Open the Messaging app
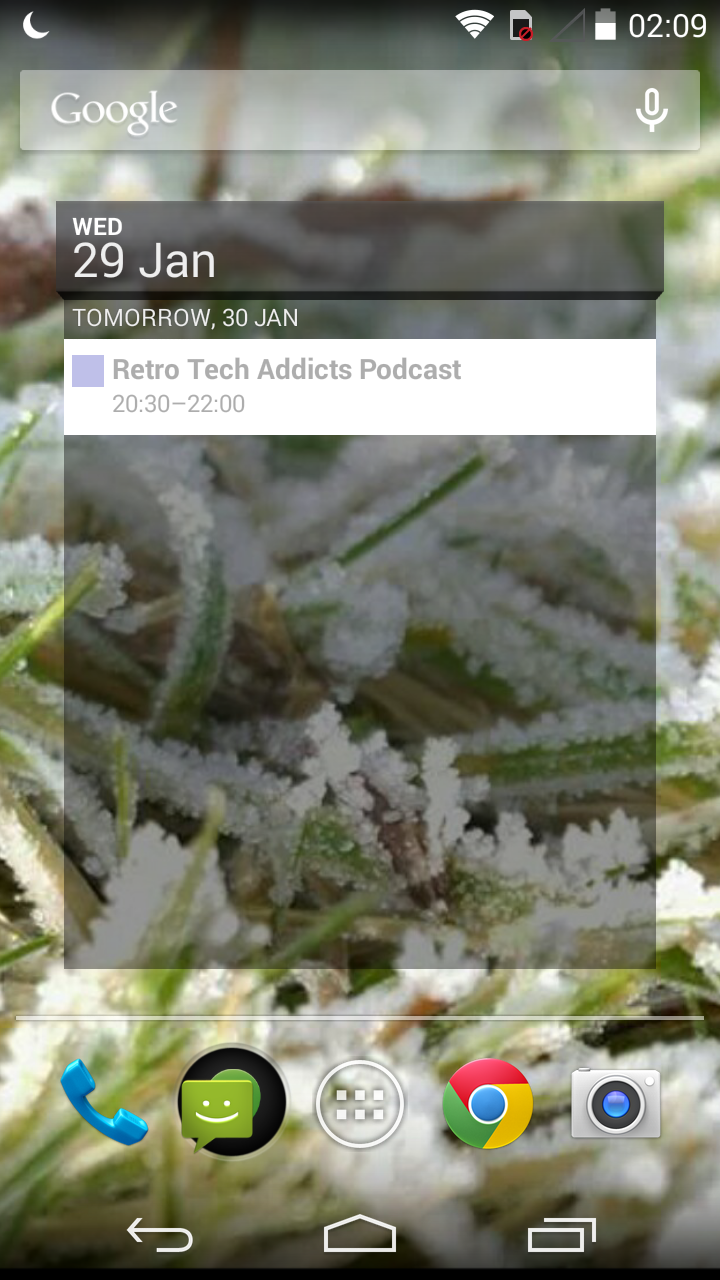 232,1102
